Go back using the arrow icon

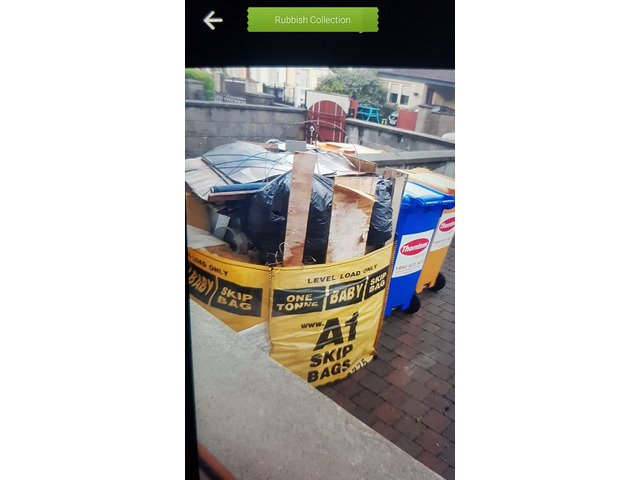213,20
